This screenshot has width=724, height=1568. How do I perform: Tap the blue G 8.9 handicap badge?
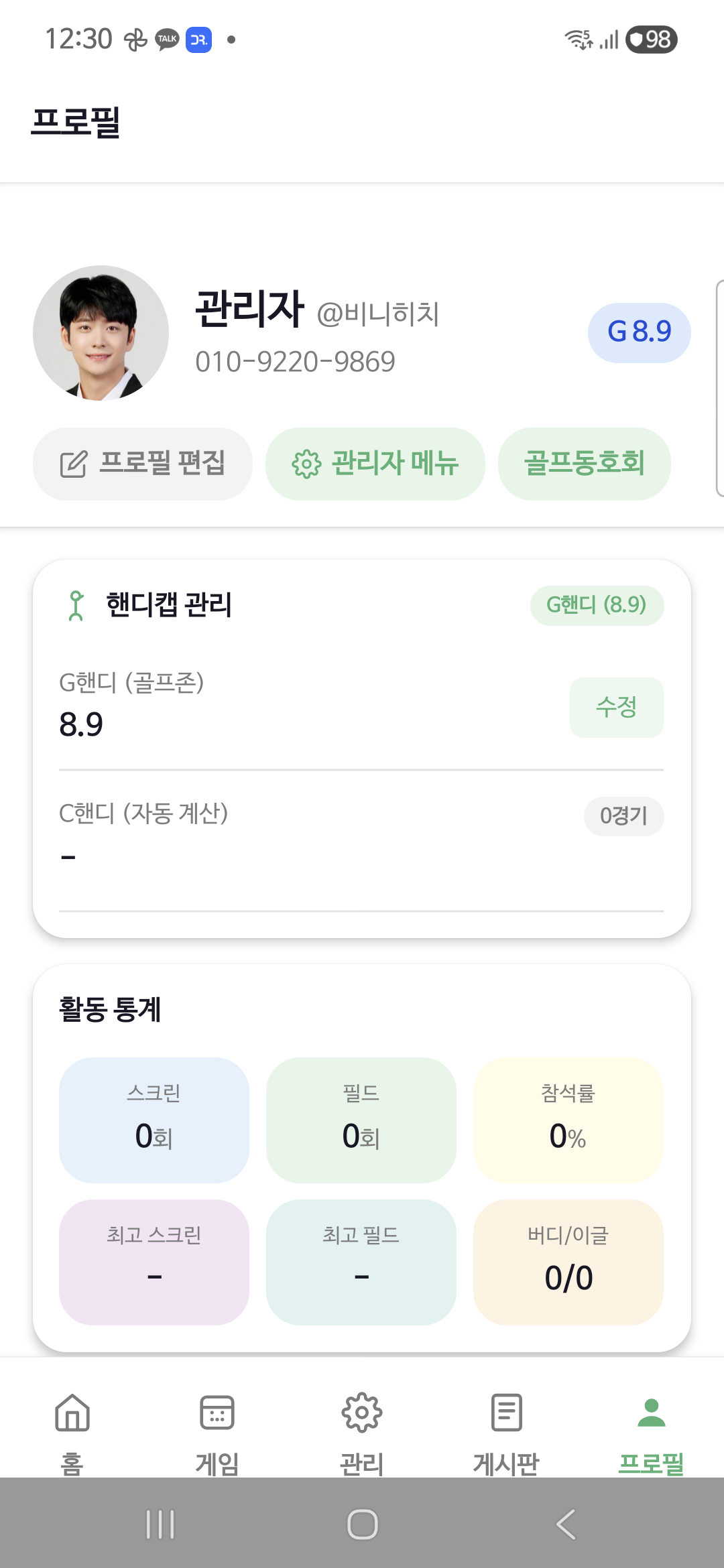[639, 332]
